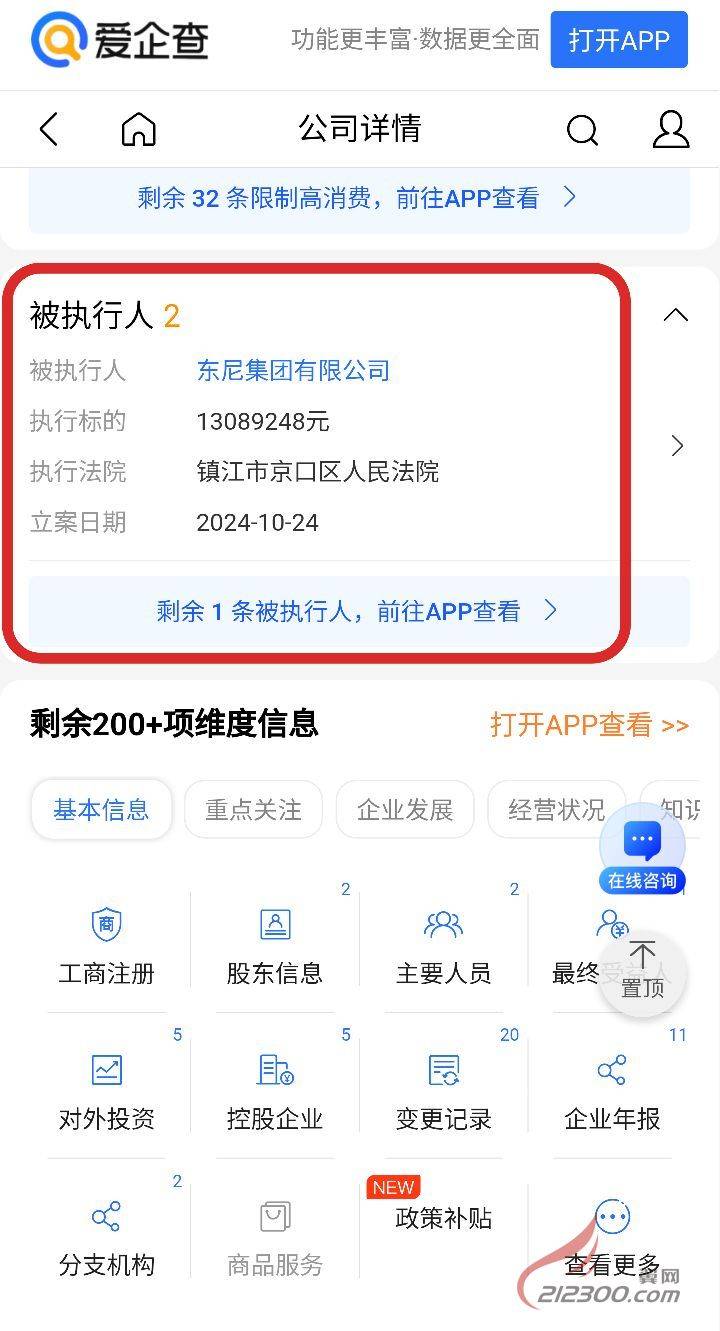The height and width of the screenshot is (1331, 720).
Task: Tap 打开APP查看 orange link
Action: tap(589, 725)
